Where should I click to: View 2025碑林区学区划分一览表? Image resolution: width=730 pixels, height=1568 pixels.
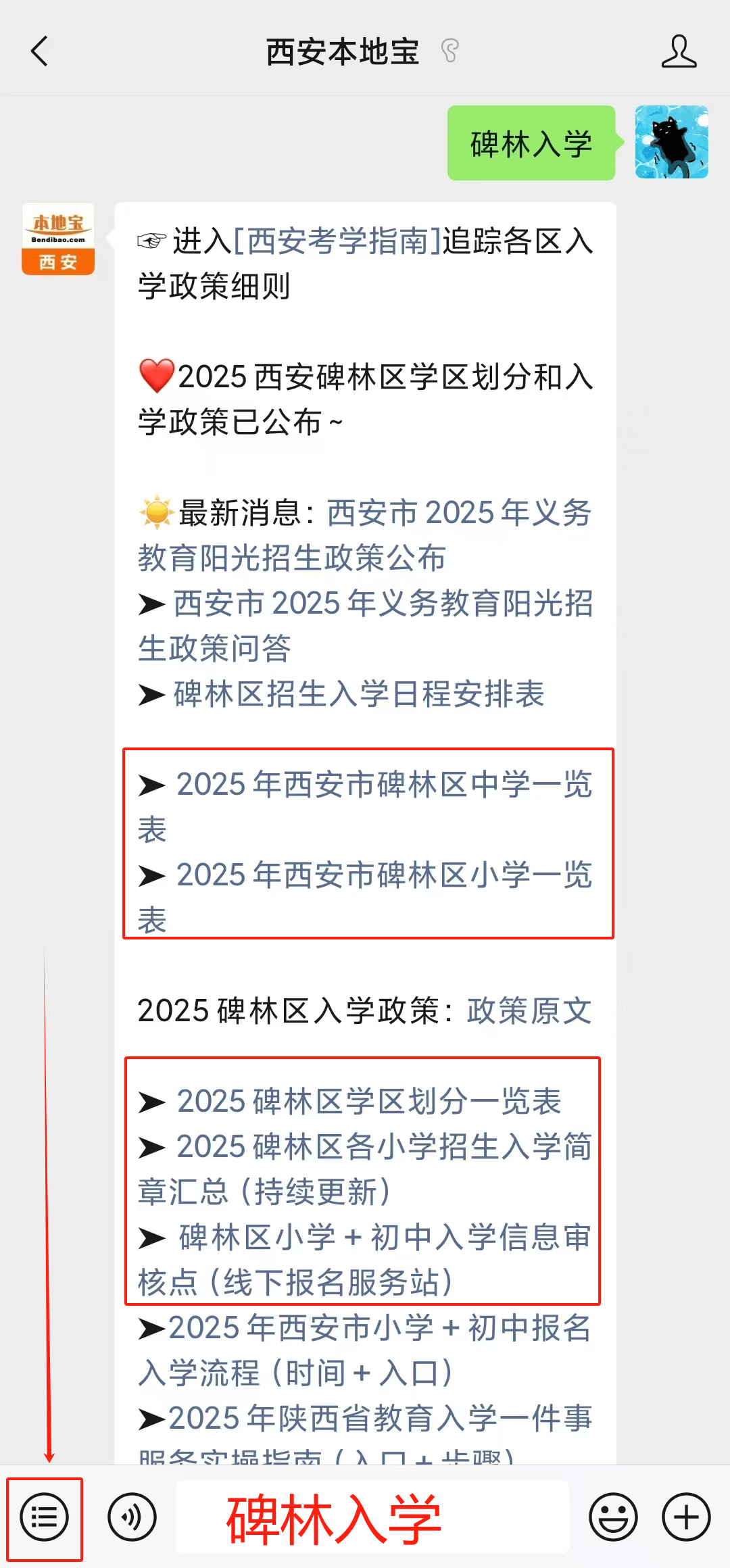369,1102
